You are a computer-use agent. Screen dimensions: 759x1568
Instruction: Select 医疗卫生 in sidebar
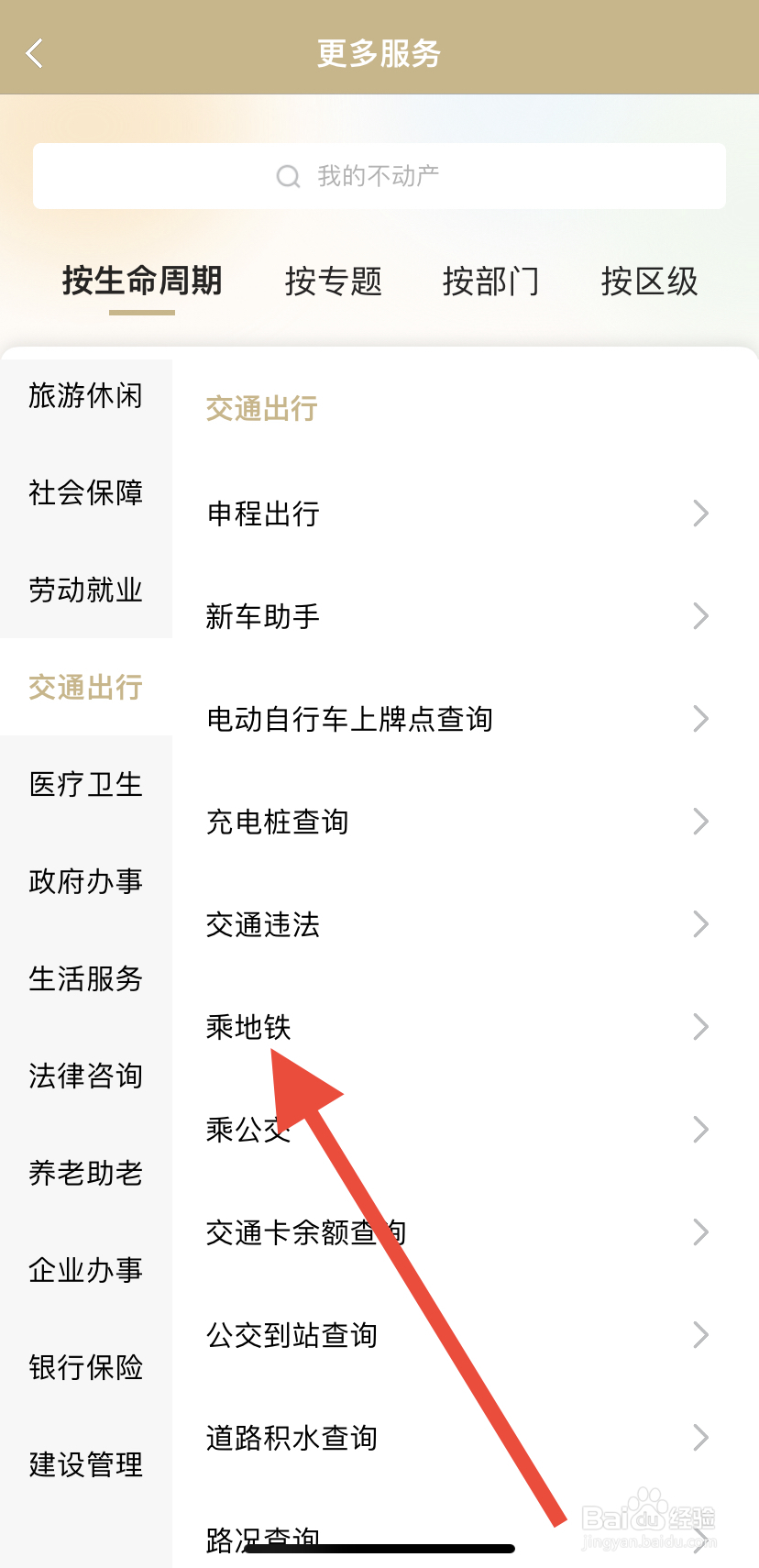coord(85,785)
